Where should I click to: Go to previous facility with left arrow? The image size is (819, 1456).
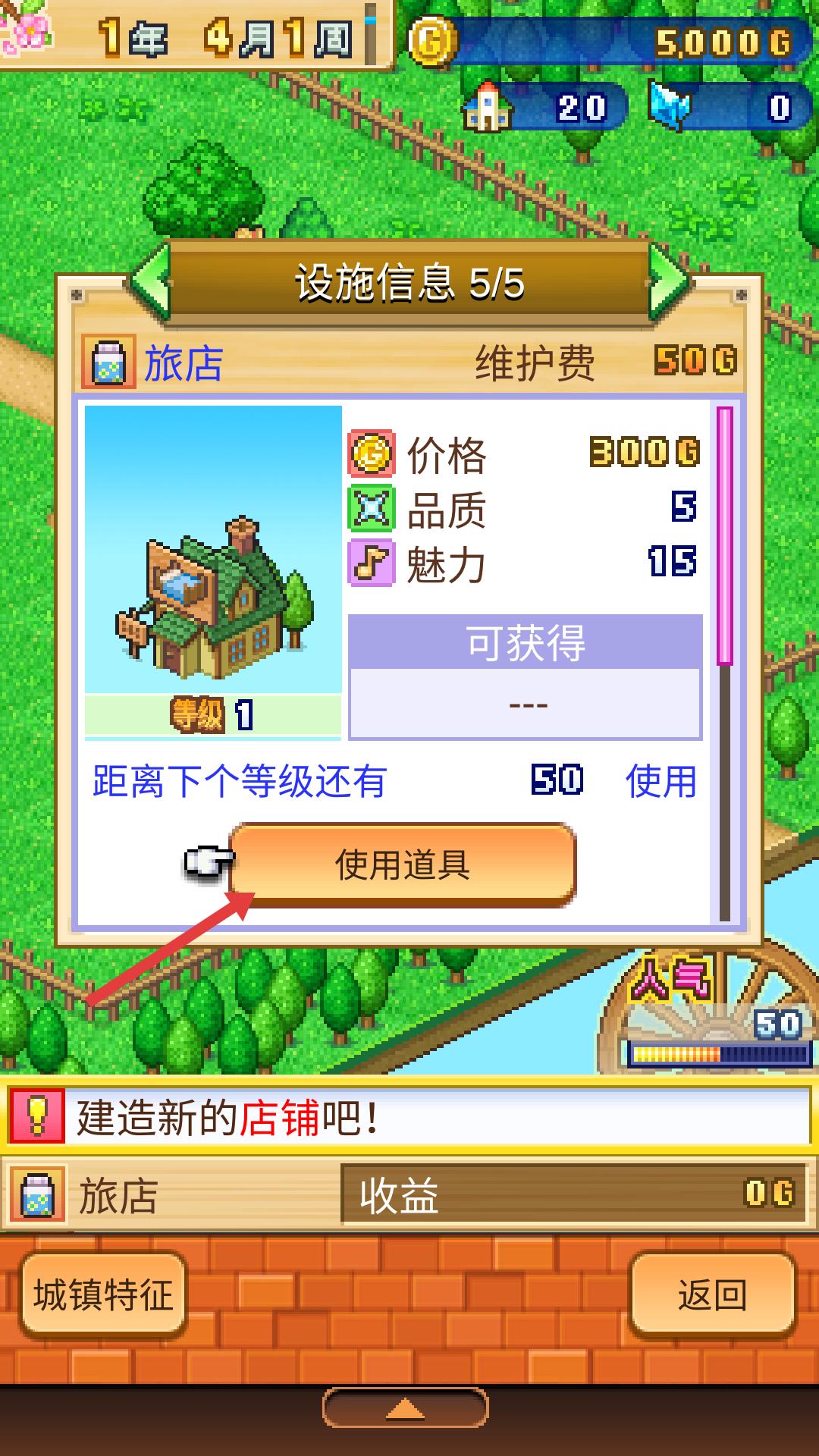coord(149,283)
